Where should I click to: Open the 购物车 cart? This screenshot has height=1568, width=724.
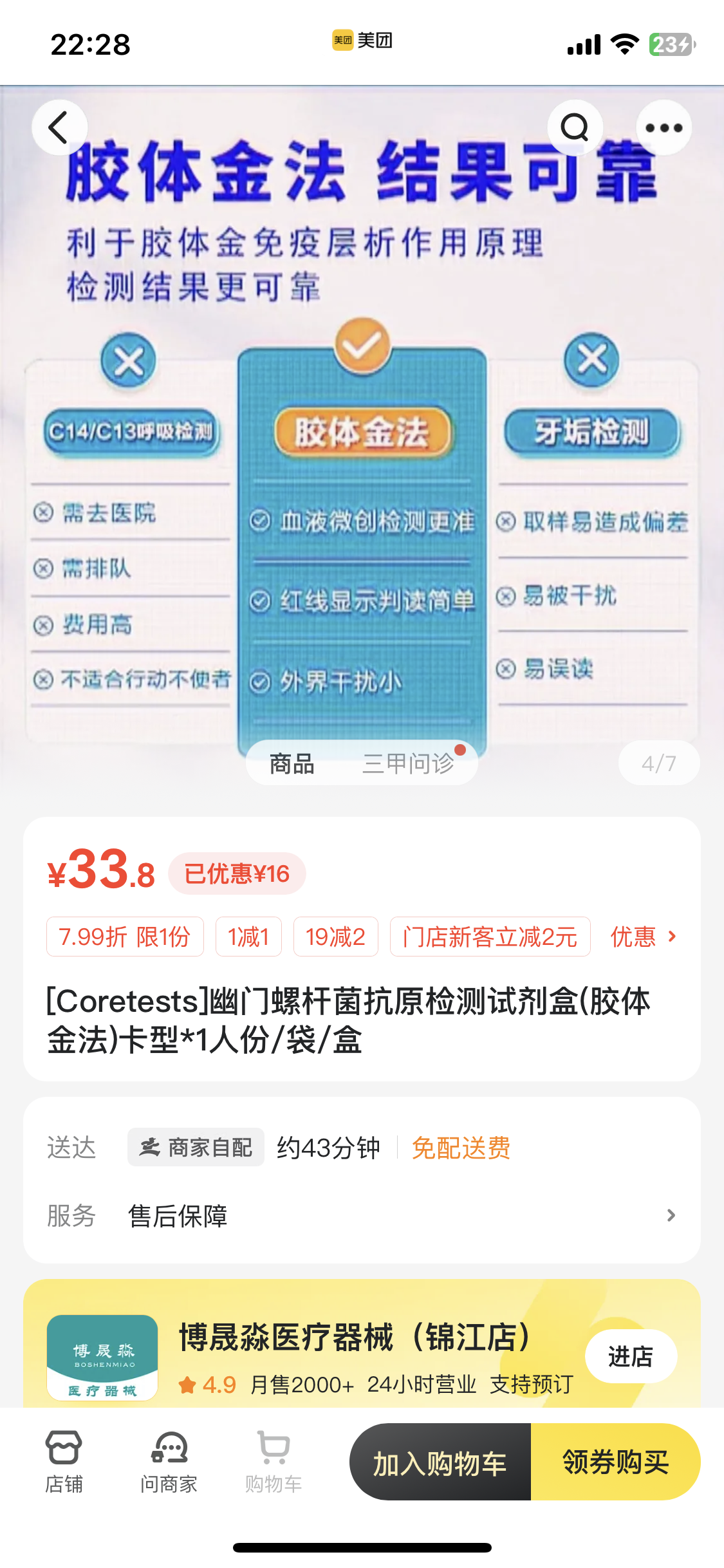coord(273,1461)
